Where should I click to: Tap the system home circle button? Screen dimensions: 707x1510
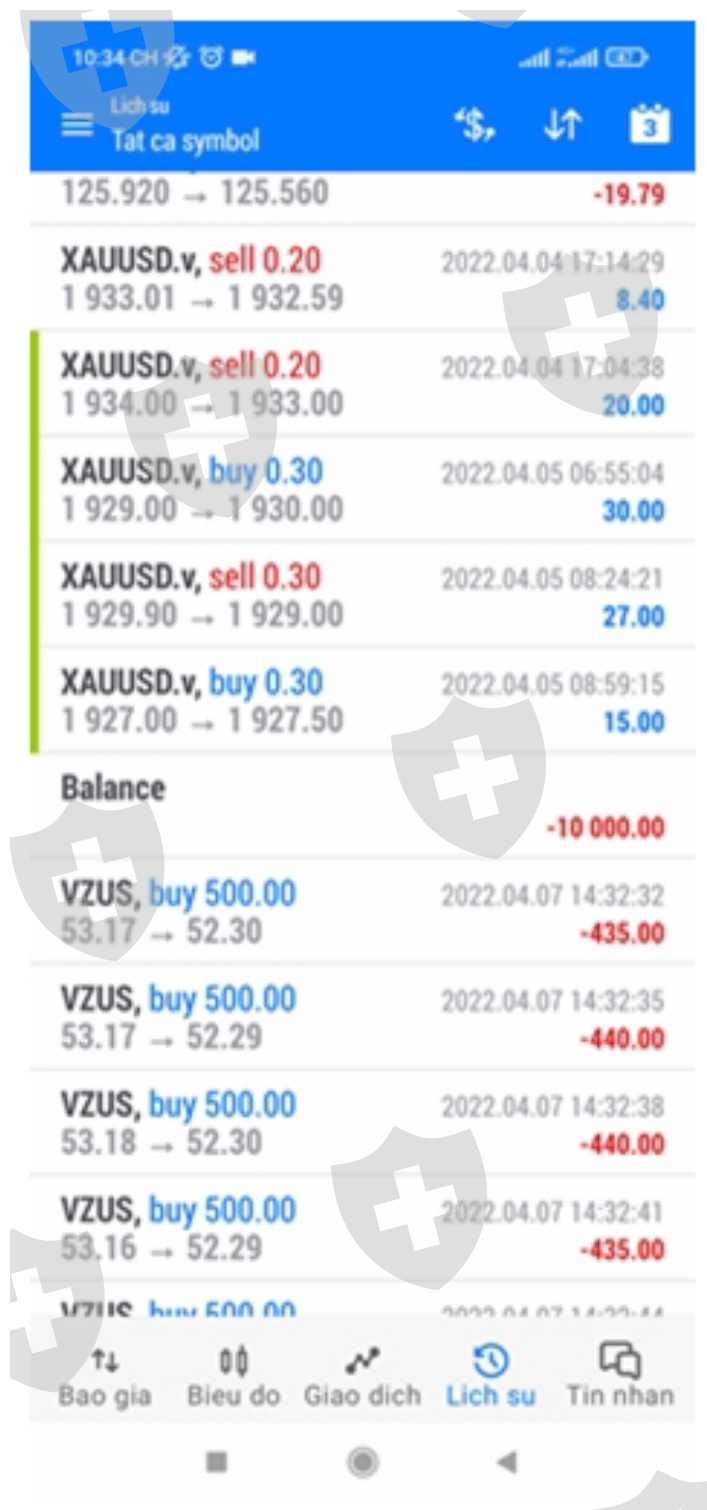tap(362, 1462)
